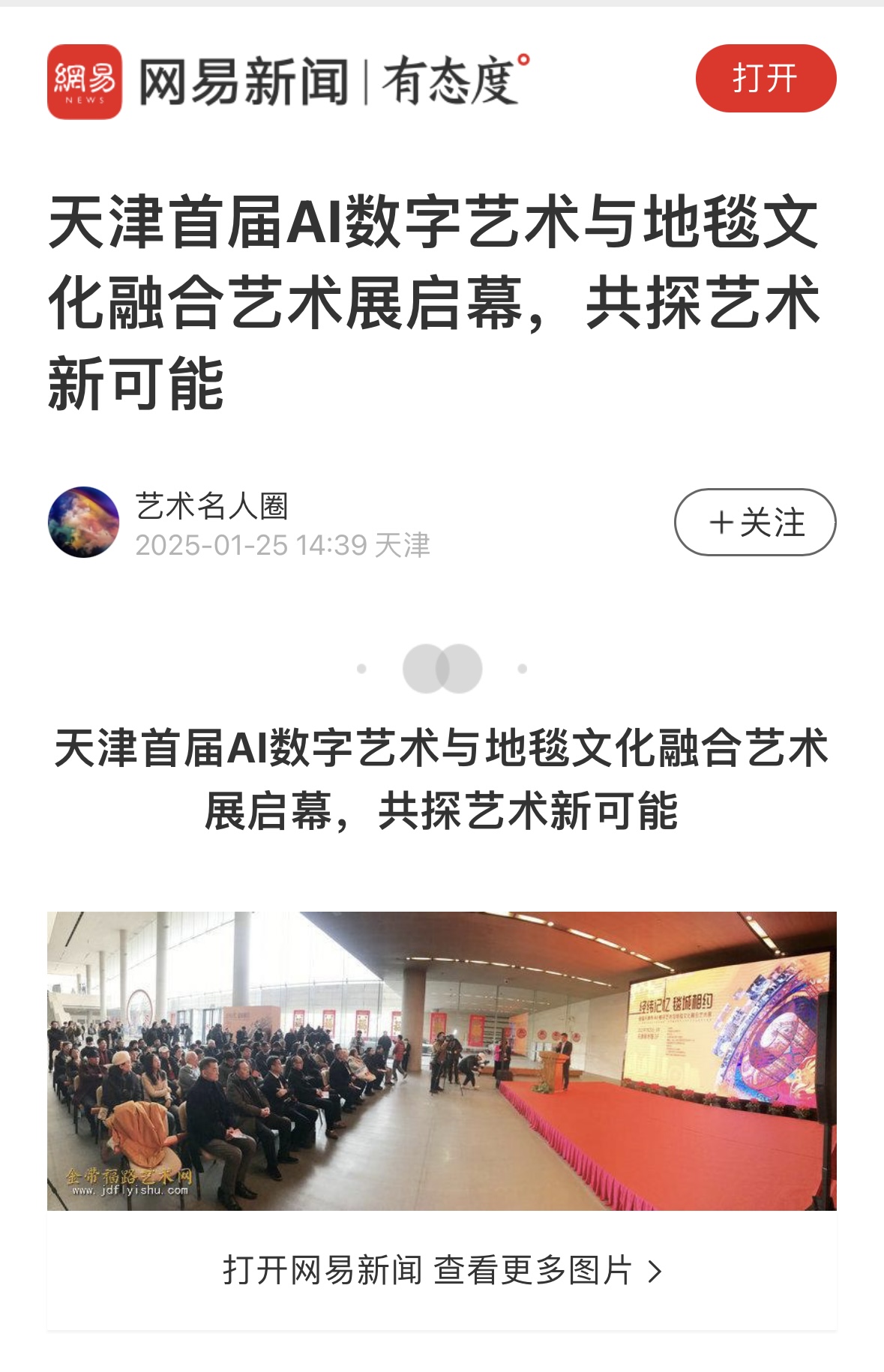Viewport: 884px width, 1372px height.
Task: Open the 网易新闻 logo banner
Action: (x=289, y=81)
